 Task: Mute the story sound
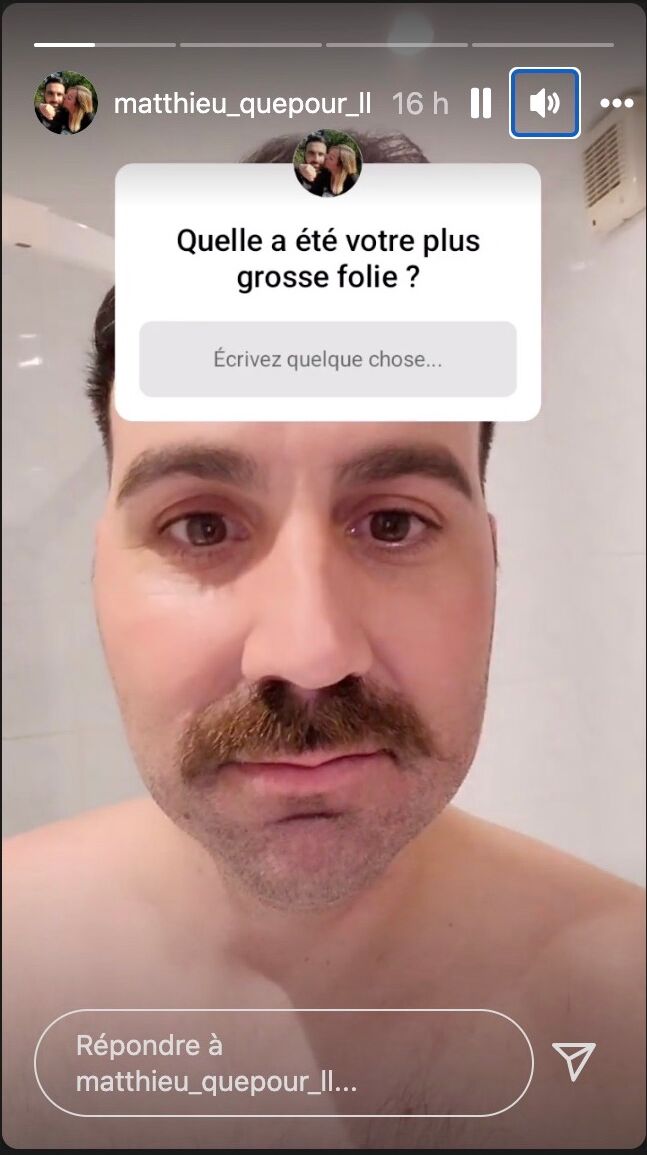pos(544,103)
